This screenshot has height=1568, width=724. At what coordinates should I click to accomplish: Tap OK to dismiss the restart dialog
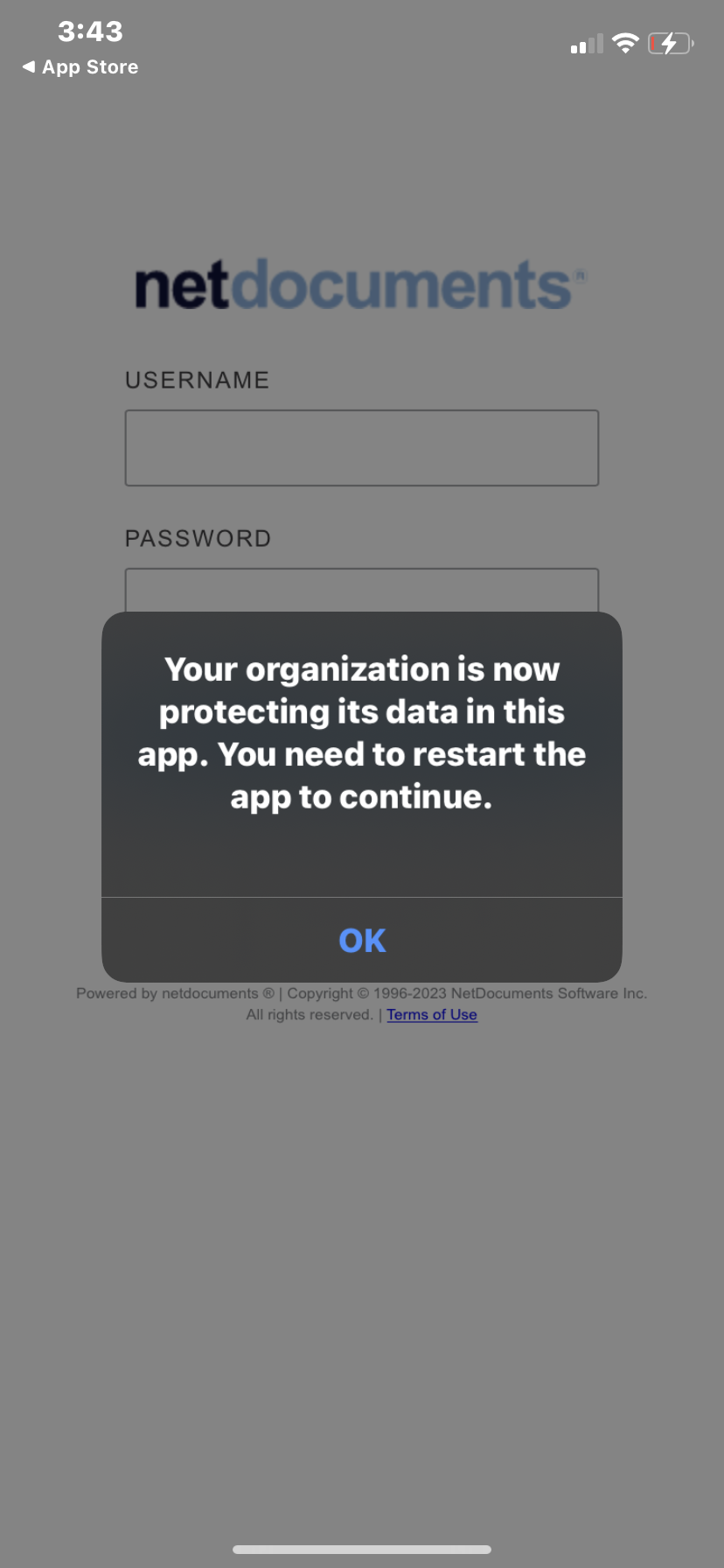[362, 941]
